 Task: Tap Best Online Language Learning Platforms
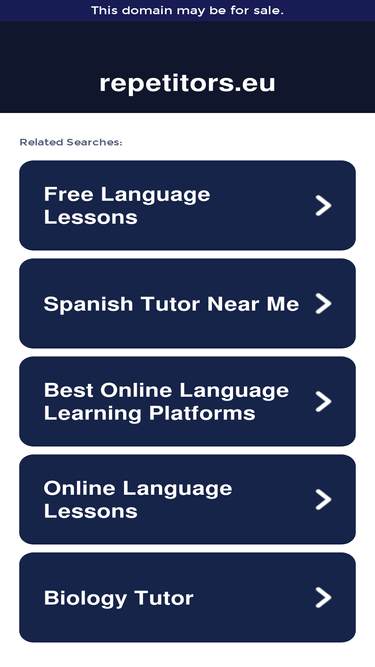(188, 401)
